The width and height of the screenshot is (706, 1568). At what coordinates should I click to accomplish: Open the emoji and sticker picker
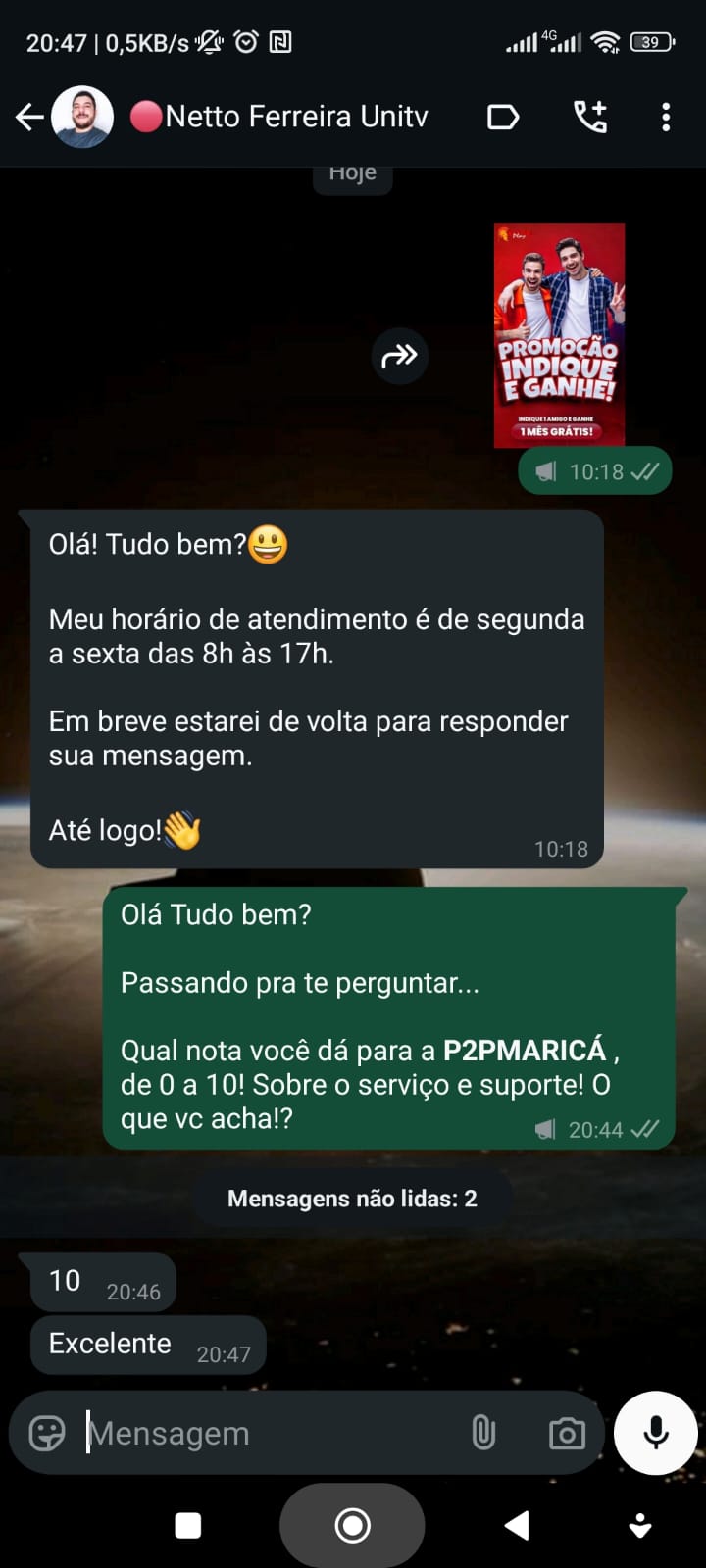pyautogui.click(x=46, y=1434)
